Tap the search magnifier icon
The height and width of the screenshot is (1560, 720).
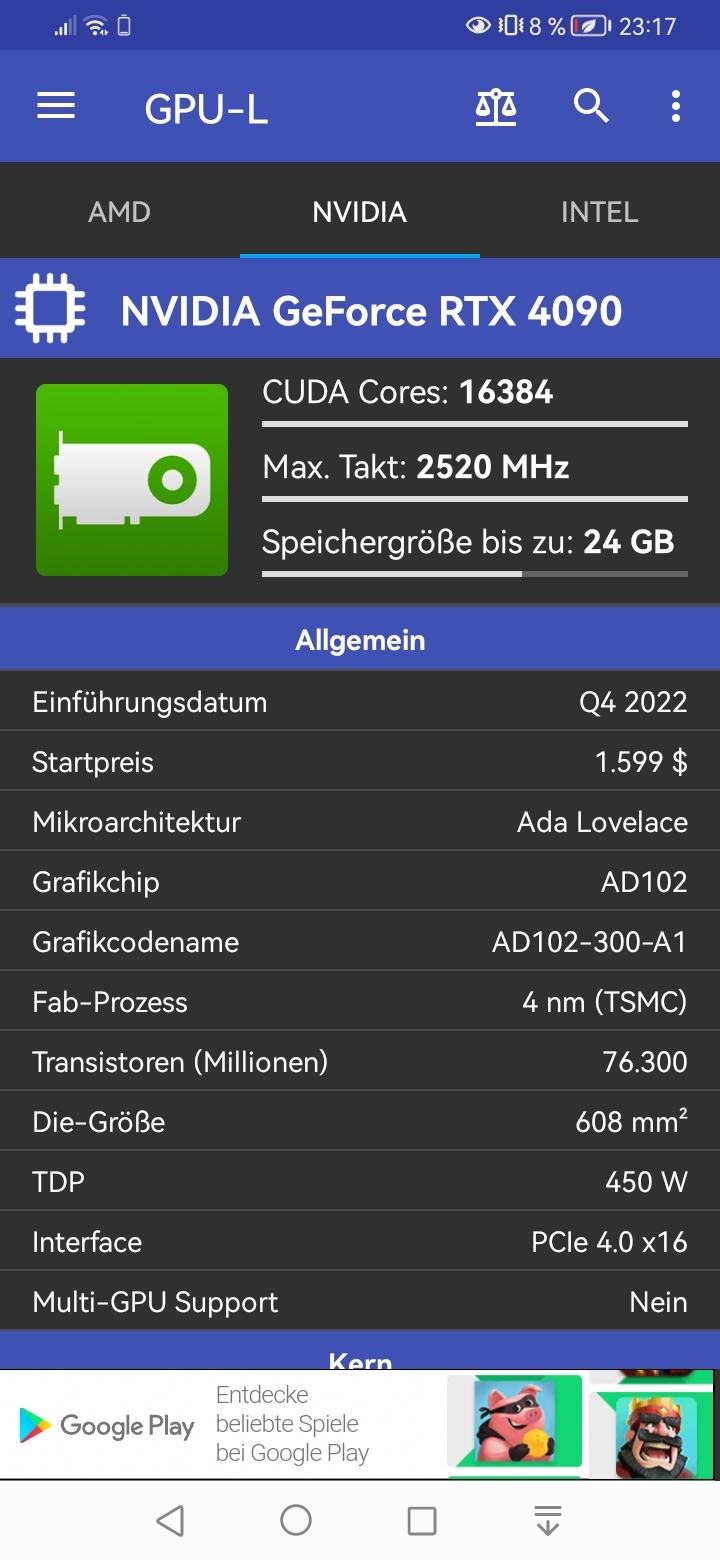591,105
